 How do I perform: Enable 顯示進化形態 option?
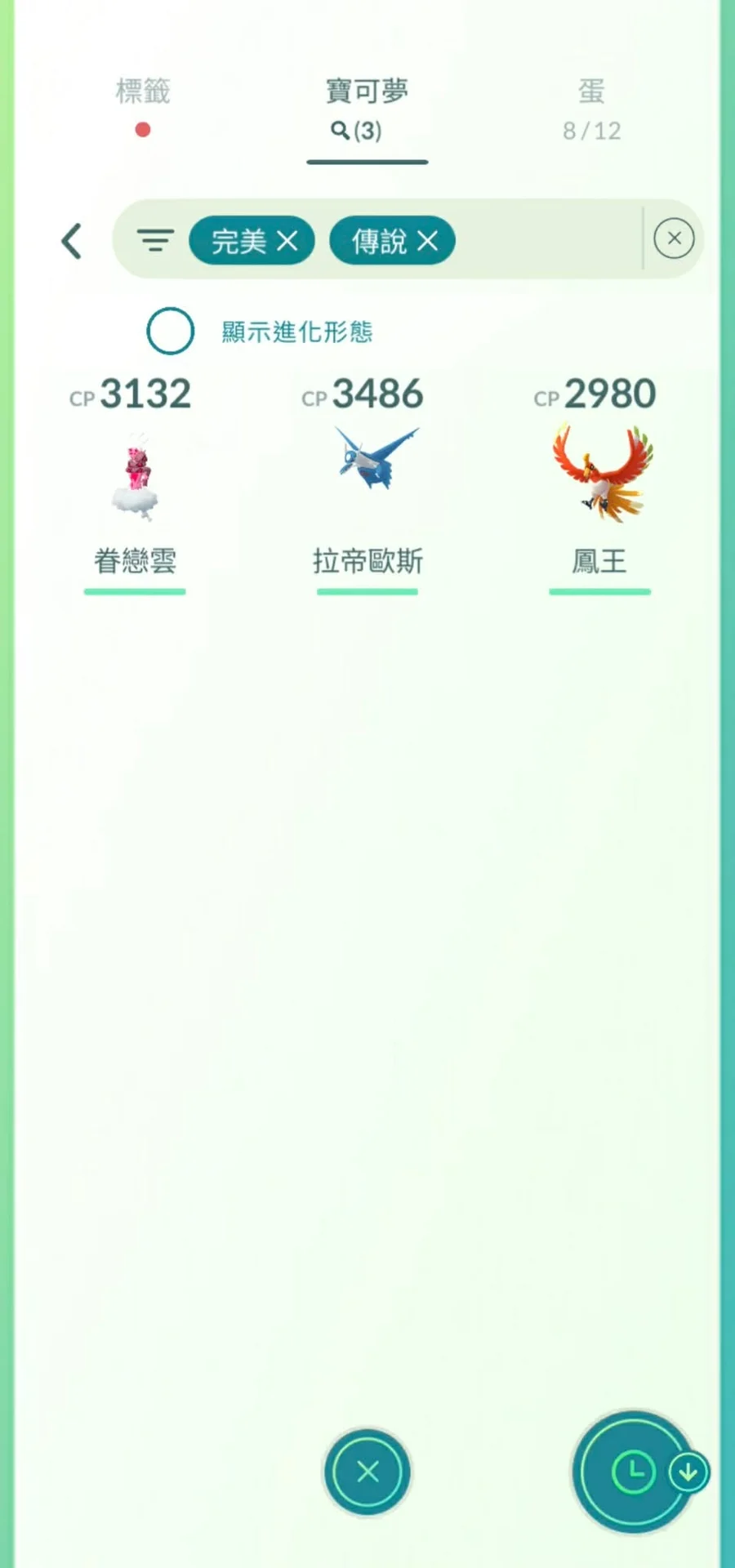click(x=171, y=331)
